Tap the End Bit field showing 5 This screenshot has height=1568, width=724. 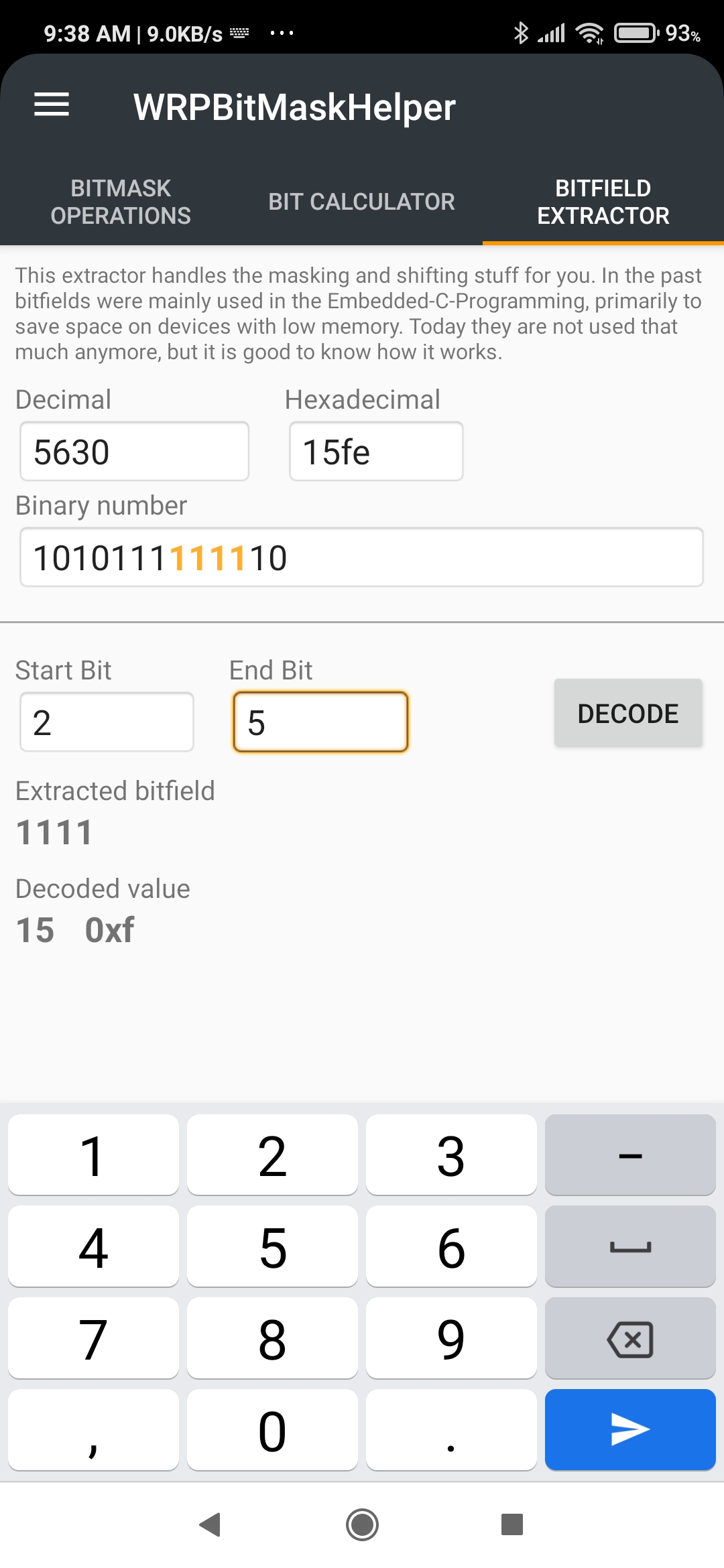320,722
